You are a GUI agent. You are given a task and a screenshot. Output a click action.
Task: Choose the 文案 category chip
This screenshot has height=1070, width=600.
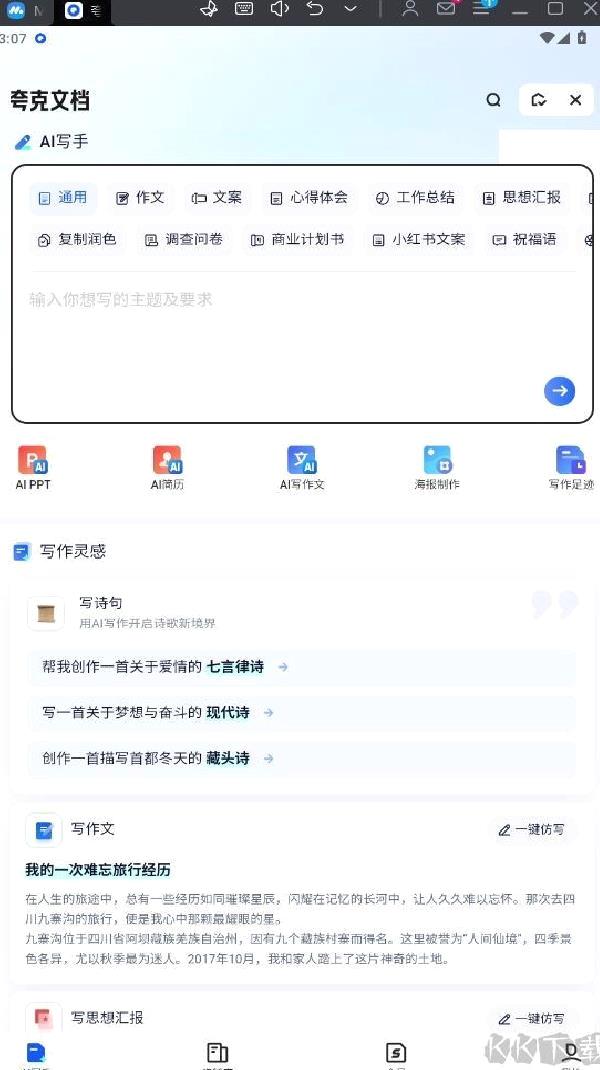click(217, 198)
